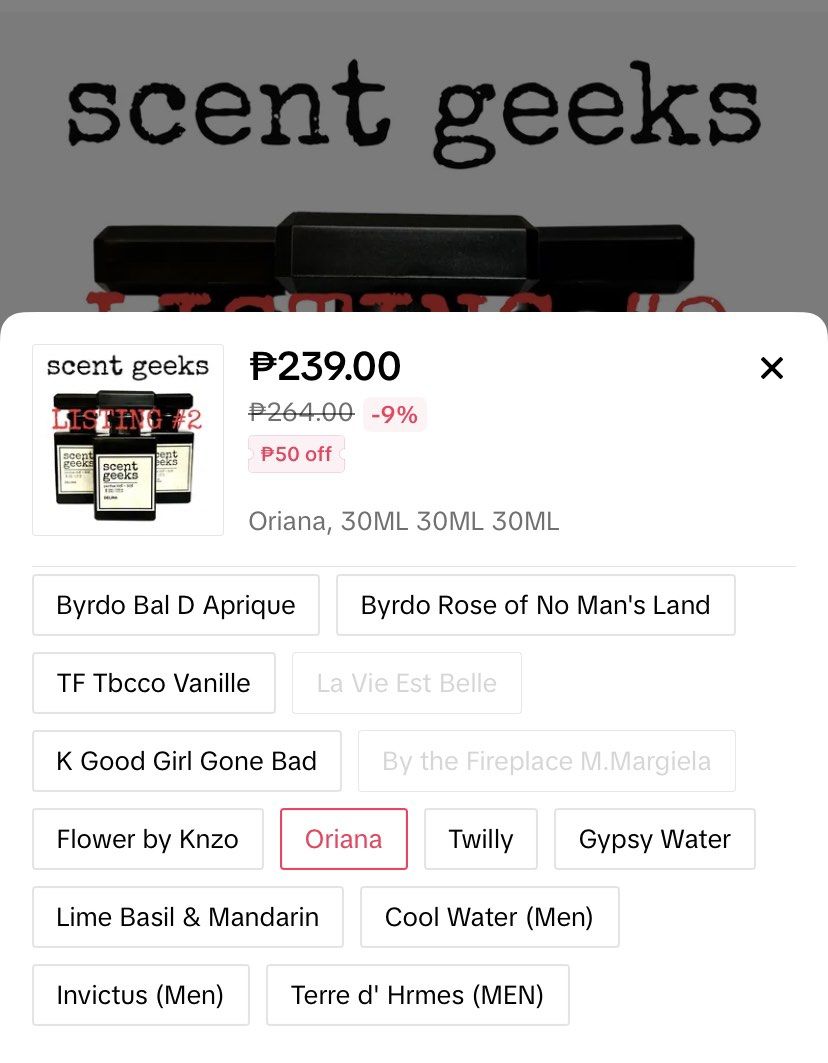
Task: Pick the Gypsy Water variant
Action: (x=654, y=839)
